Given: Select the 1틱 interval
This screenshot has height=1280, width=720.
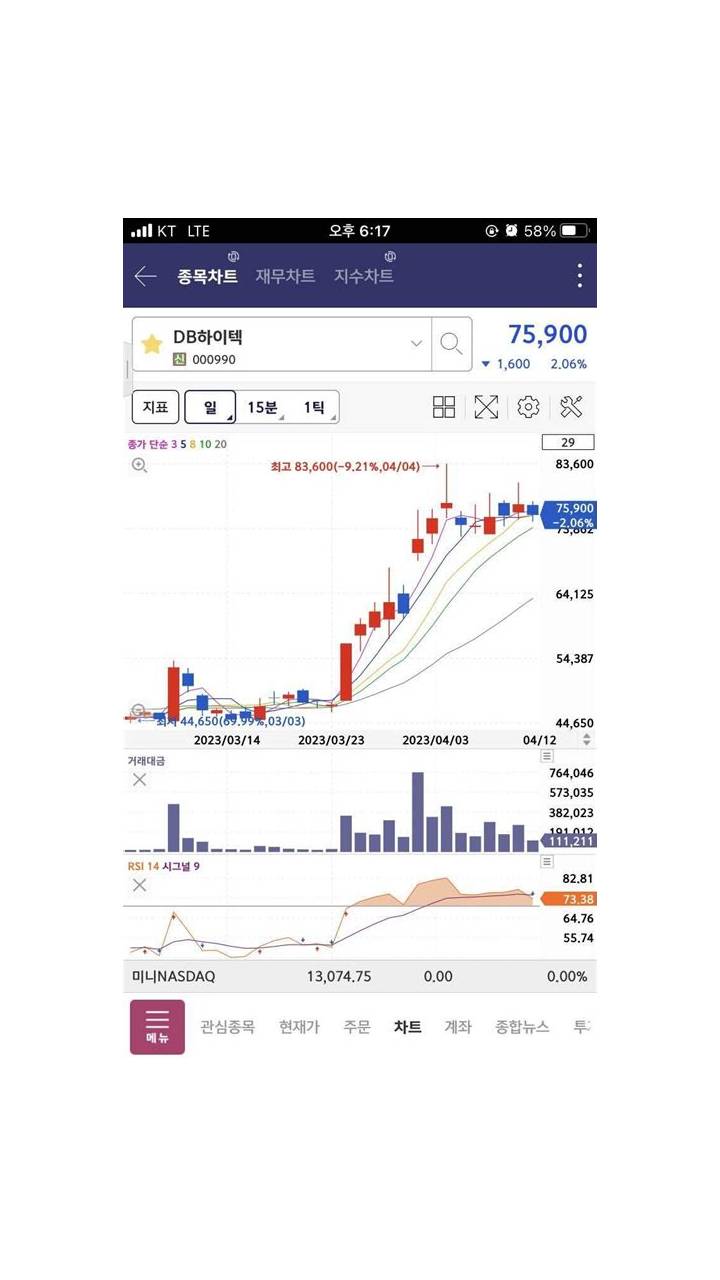Looking at the screenshot, I should (314, 407).
